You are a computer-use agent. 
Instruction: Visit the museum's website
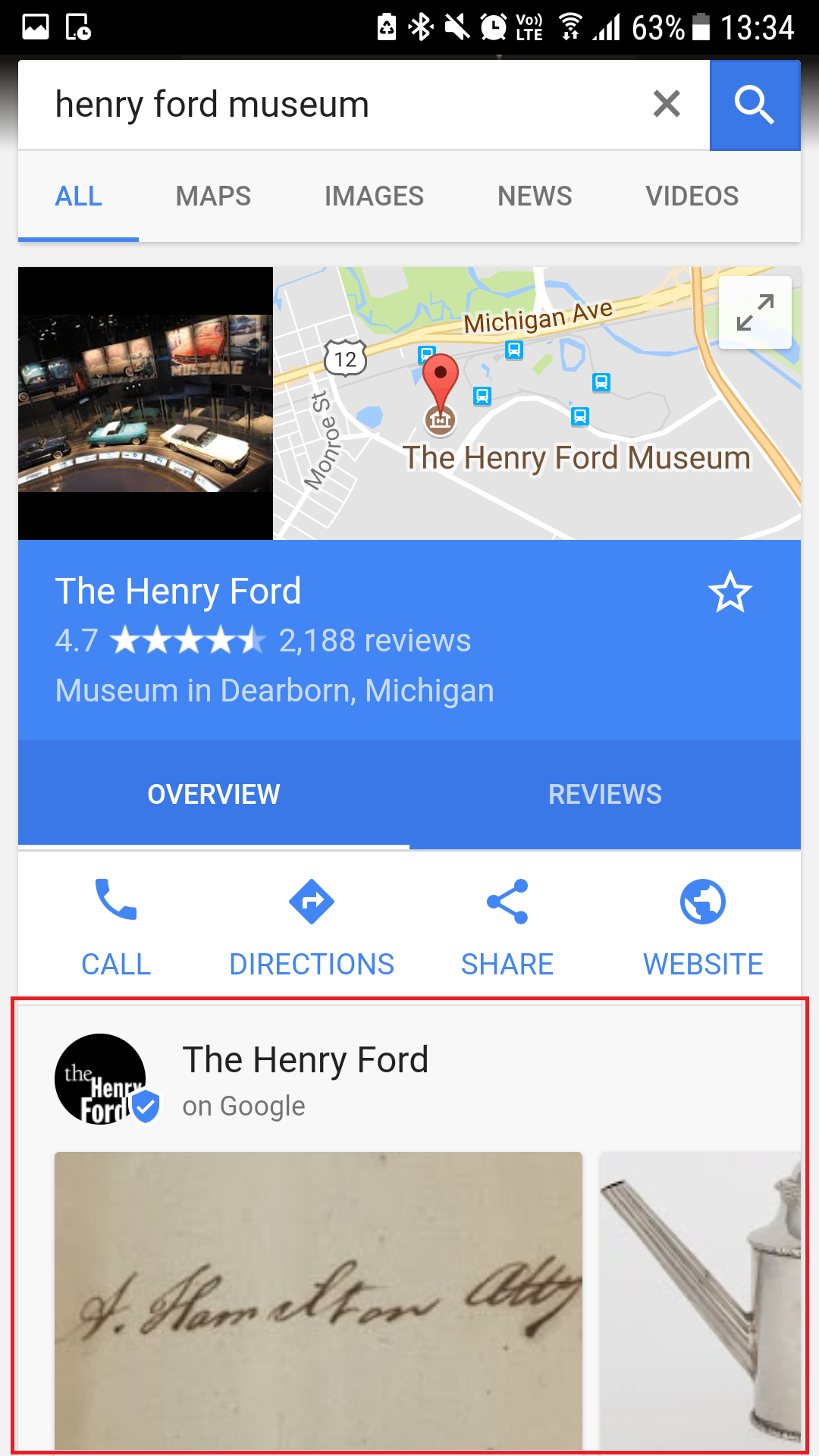pyautogui.click(x=703, y=927)
